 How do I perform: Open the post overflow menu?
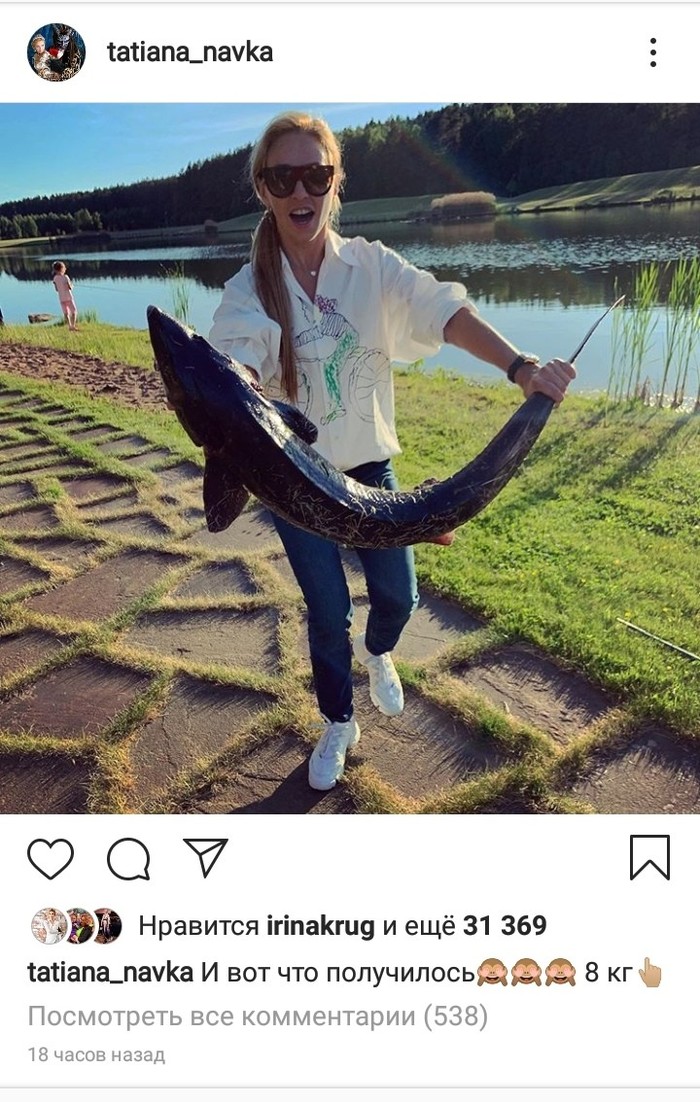tap(652, 52)
